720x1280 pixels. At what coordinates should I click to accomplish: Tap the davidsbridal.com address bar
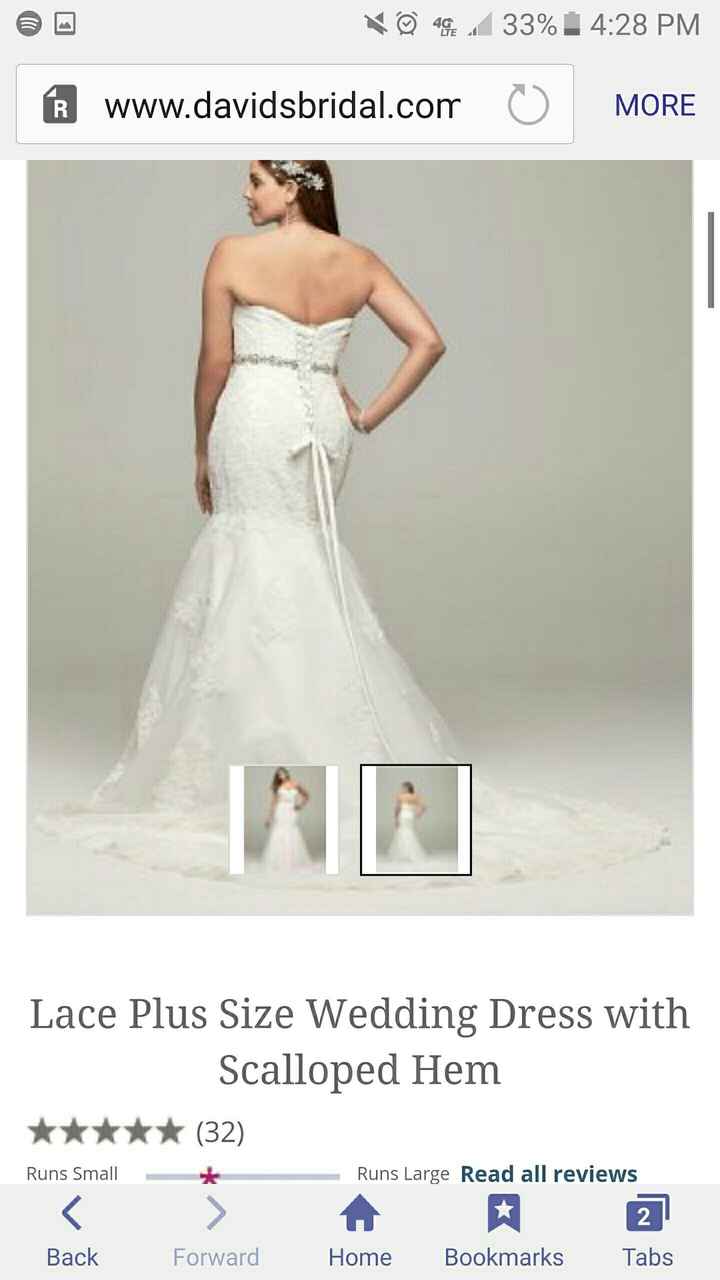[282, 105]
